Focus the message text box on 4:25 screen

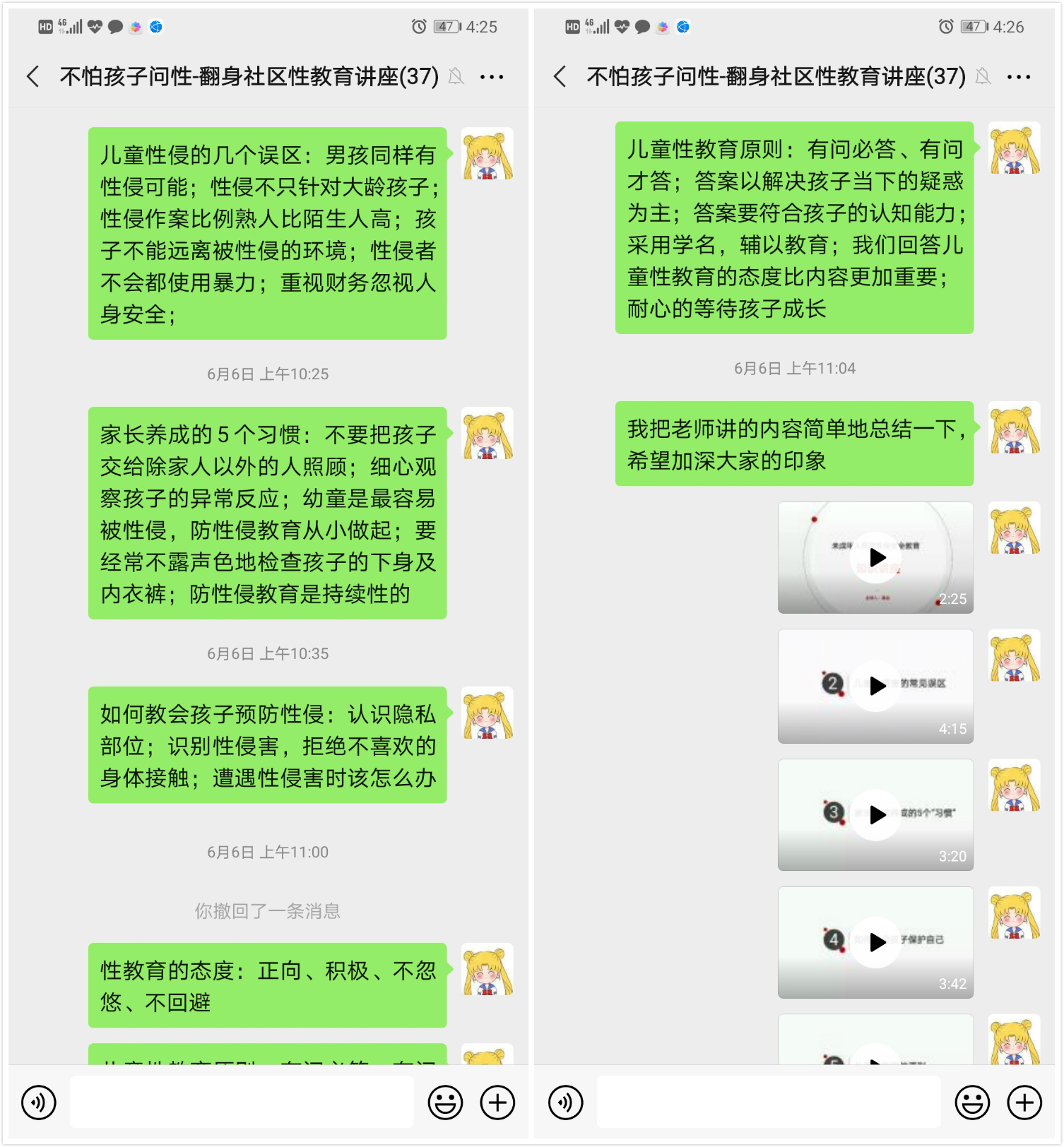[x=242, y=1102]
